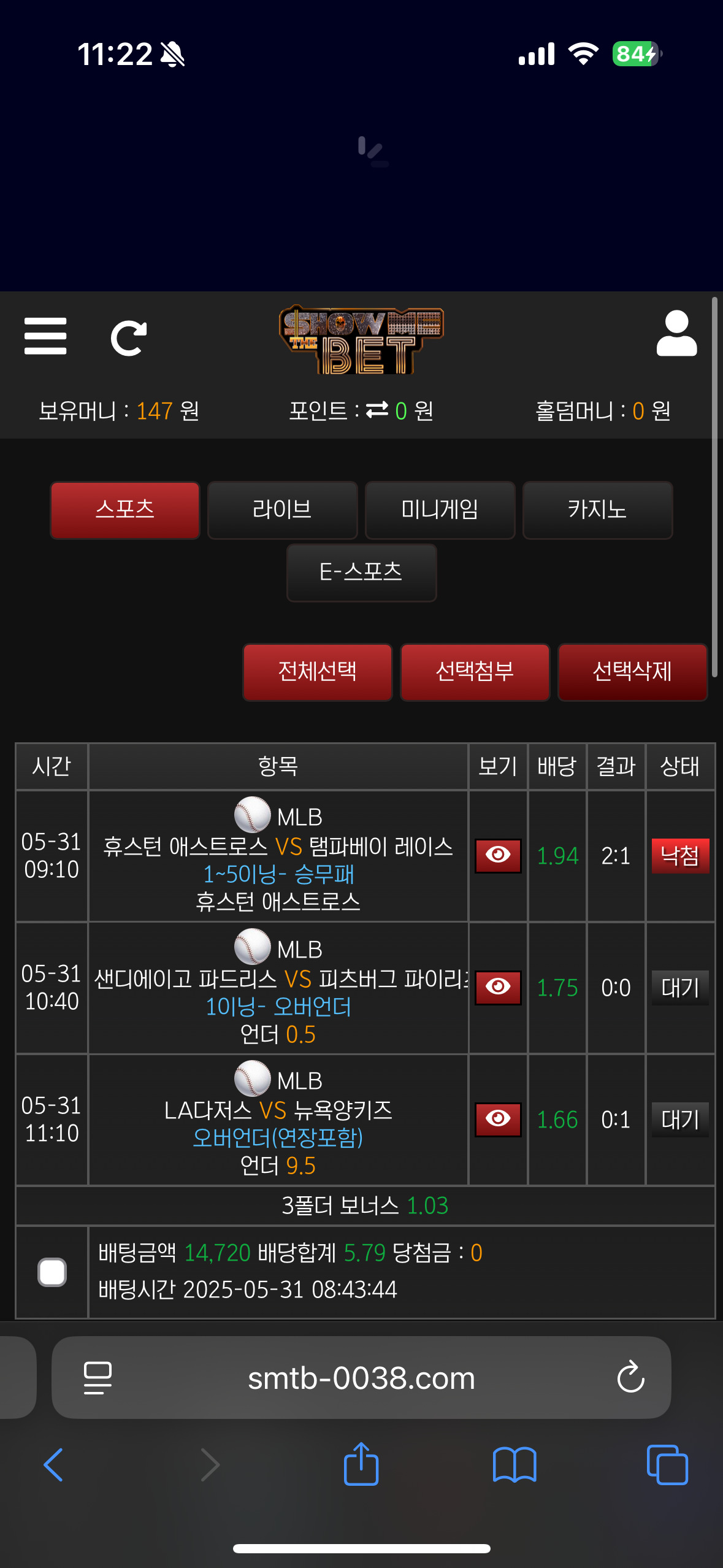The image size is (723, 1568).
Task: Reload the page from the address bar
Action: coord(630,1378)
